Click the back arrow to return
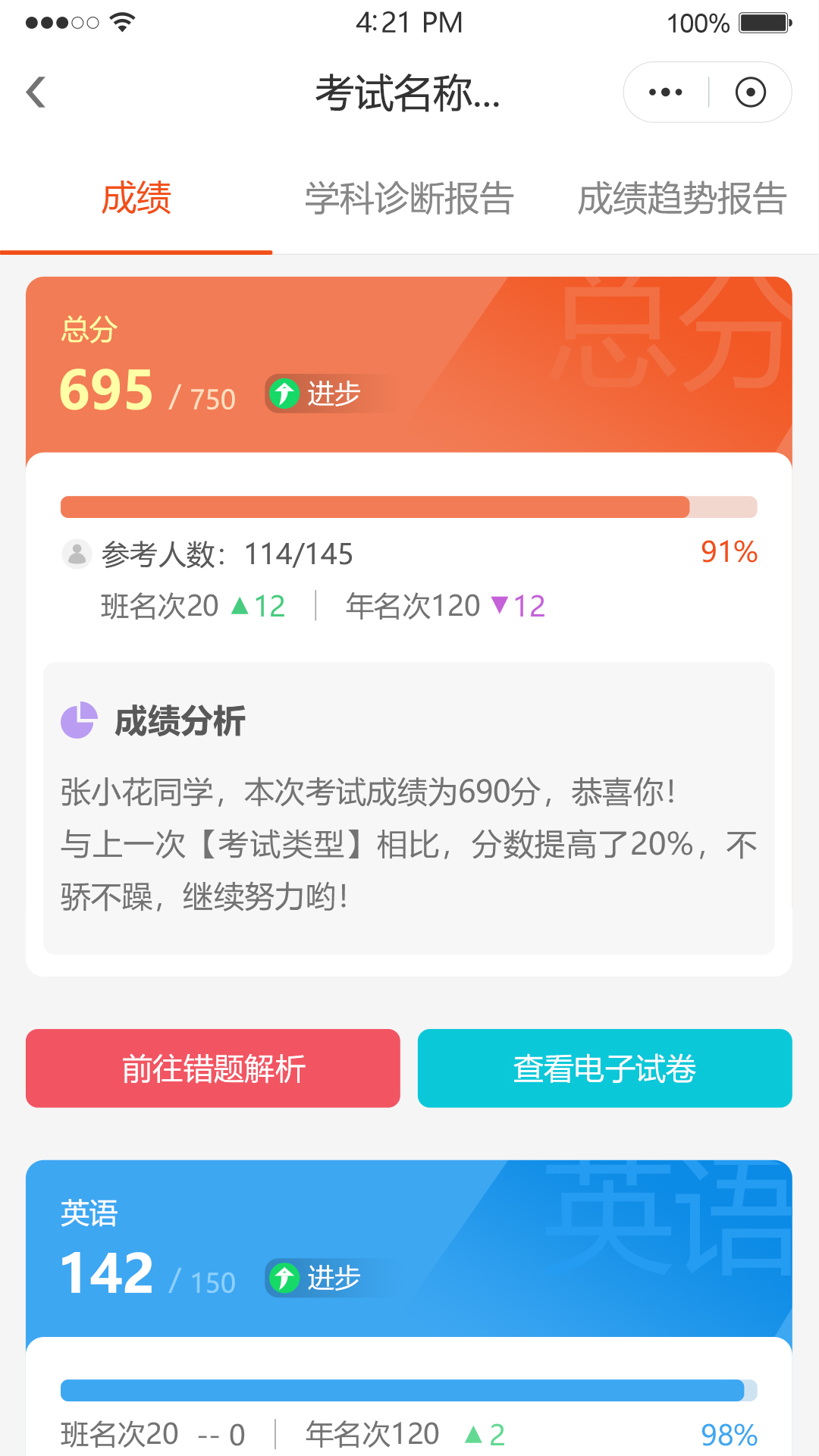 click(x=36, y=91)
